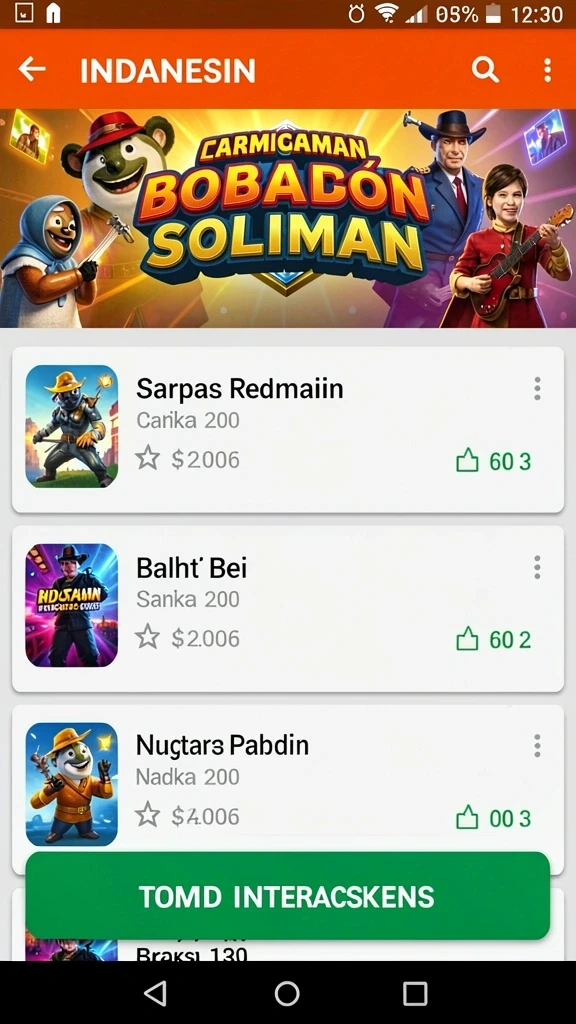Show more options for Nuçtars Pabdin
This screenshot has width=576, height=1024.
[x=537, y=745]
